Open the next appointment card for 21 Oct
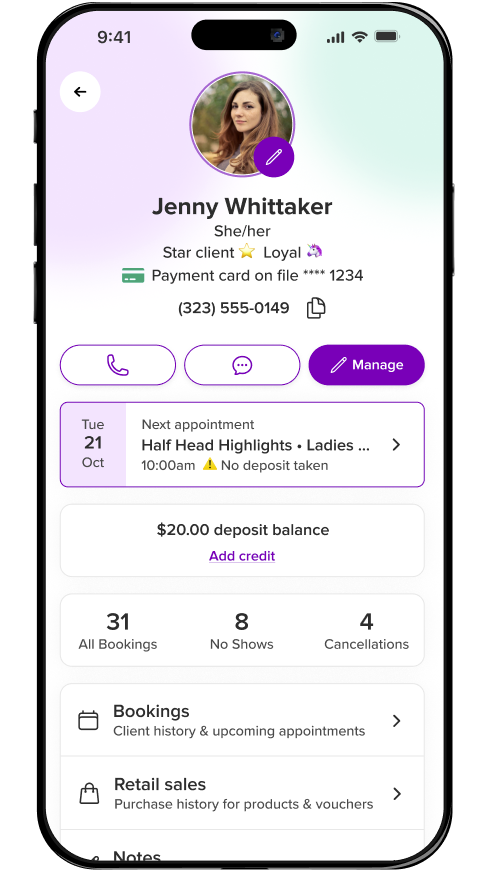The height and width of the screenshot is (885, 492). (242, 445)
